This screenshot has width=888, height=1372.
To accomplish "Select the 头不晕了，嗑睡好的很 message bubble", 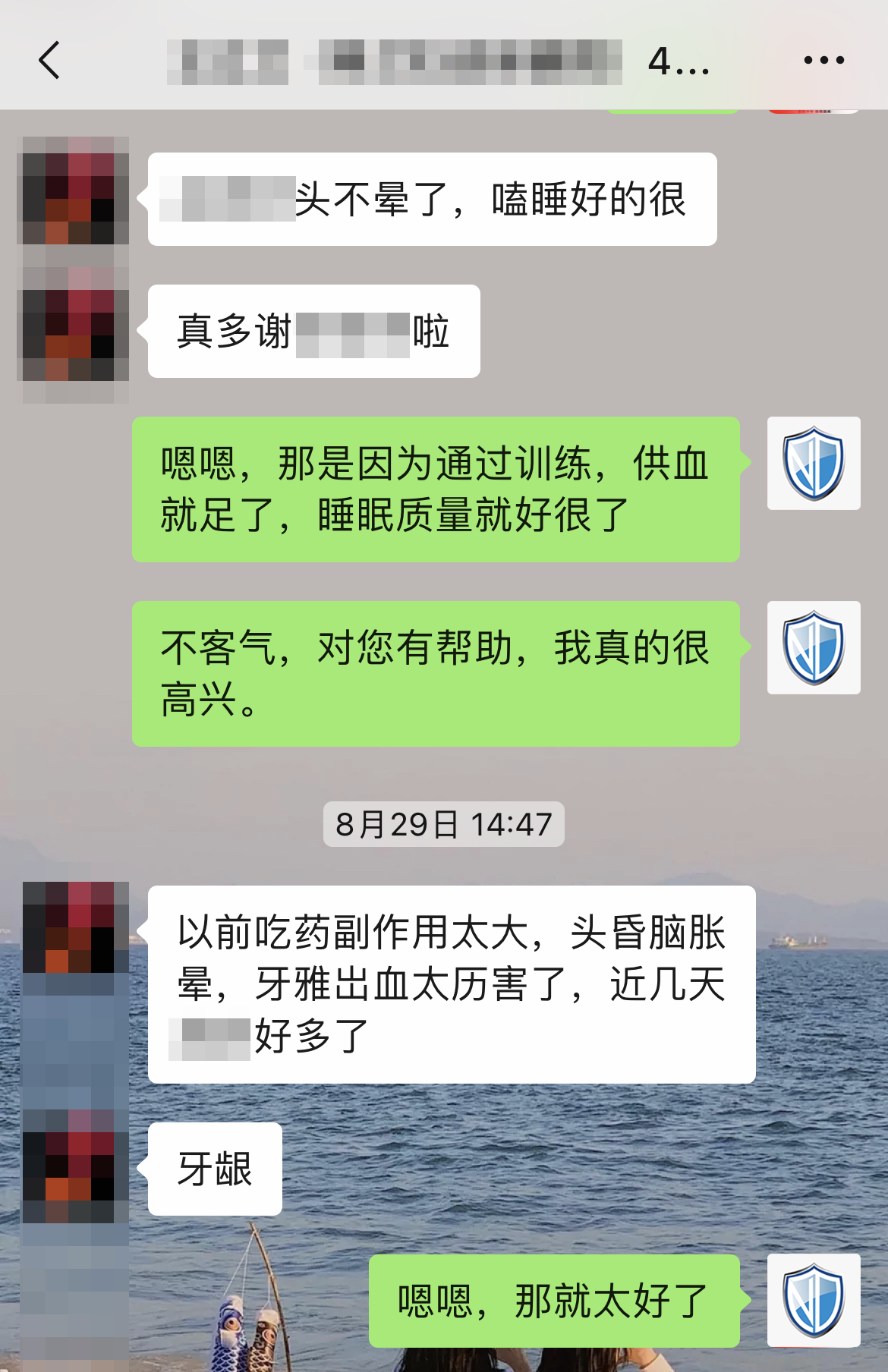I will tap(433, 197).
